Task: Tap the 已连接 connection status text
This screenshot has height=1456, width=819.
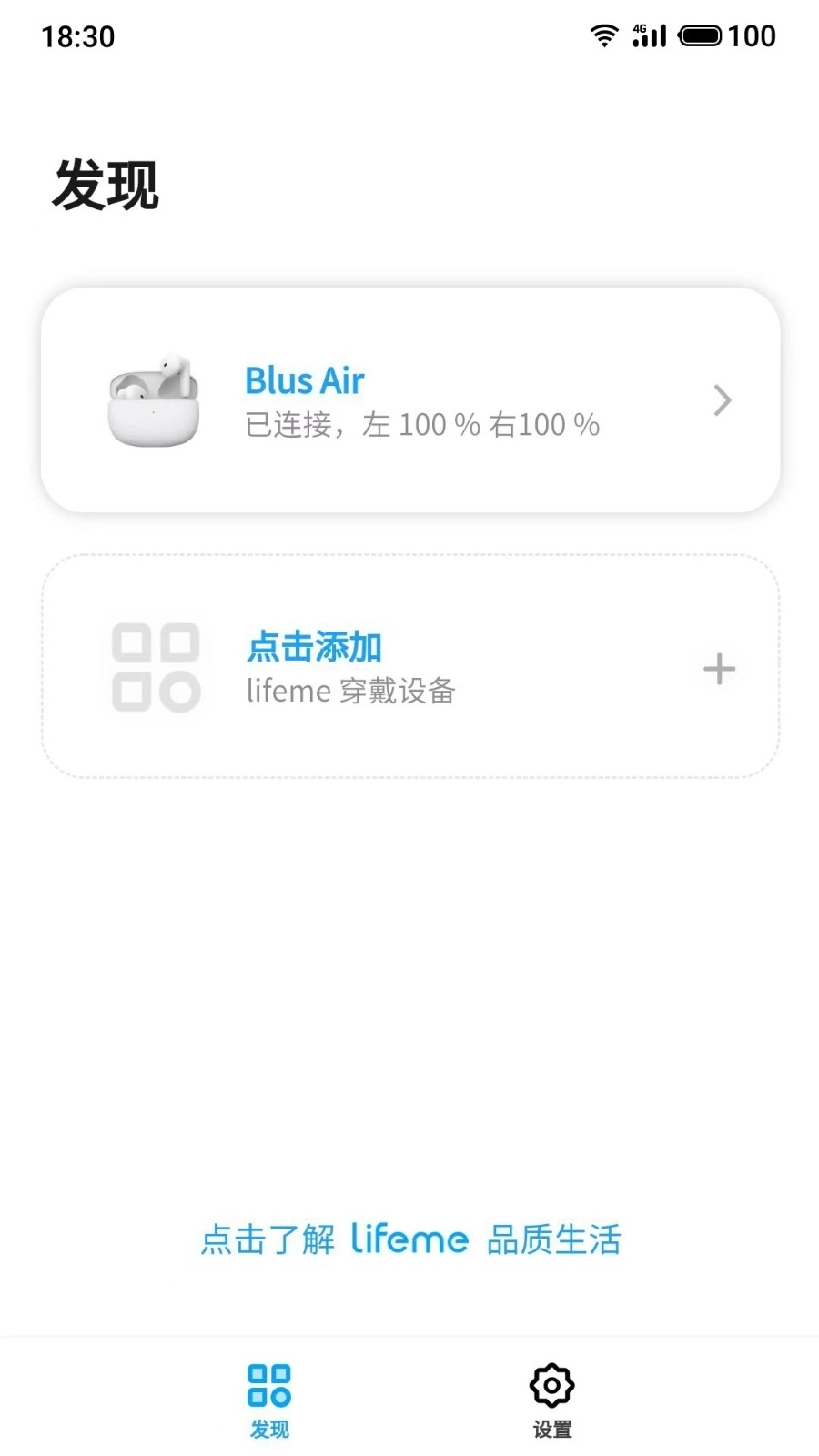Action: coord(291,424)
